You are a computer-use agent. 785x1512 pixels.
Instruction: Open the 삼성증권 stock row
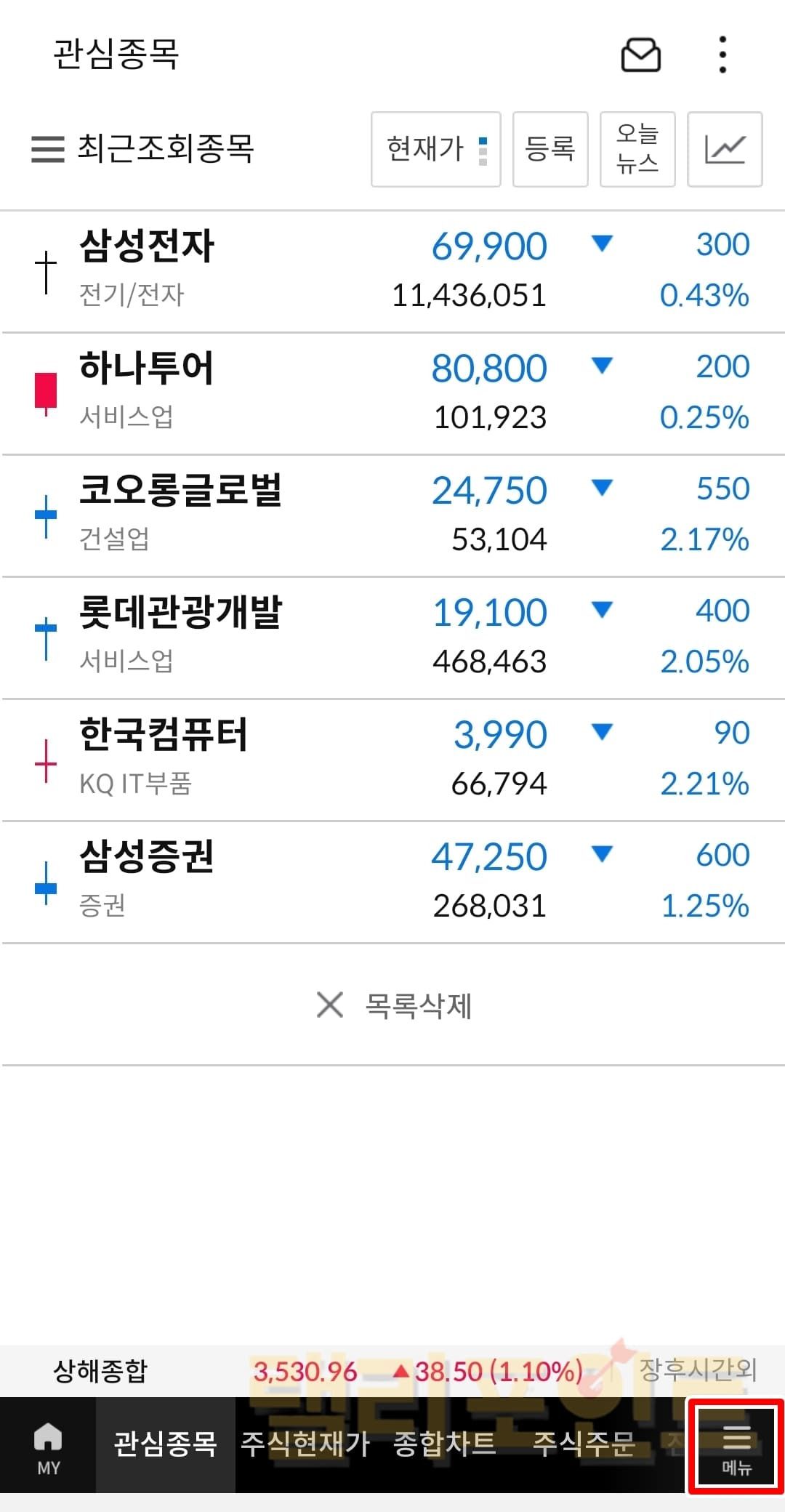392,881
